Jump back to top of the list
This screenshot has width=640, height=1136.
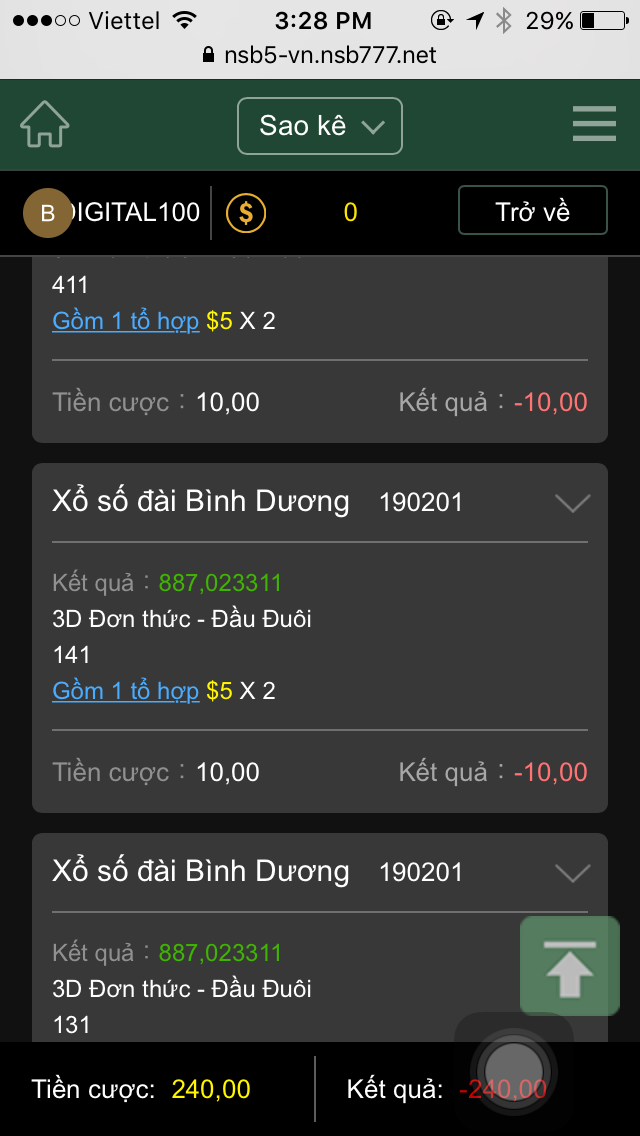(569, 966)
